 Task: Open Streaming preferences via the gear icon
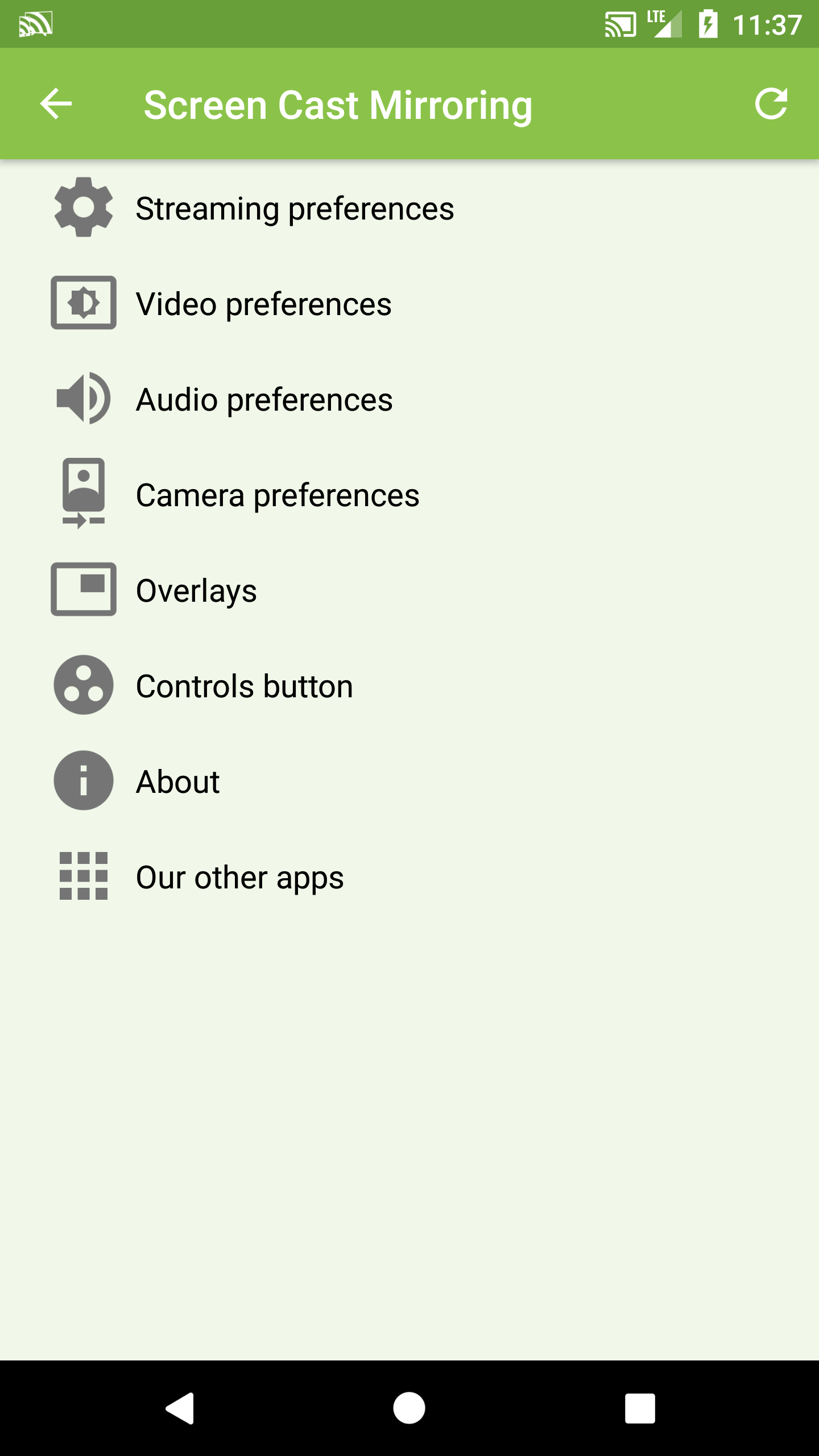83,208
